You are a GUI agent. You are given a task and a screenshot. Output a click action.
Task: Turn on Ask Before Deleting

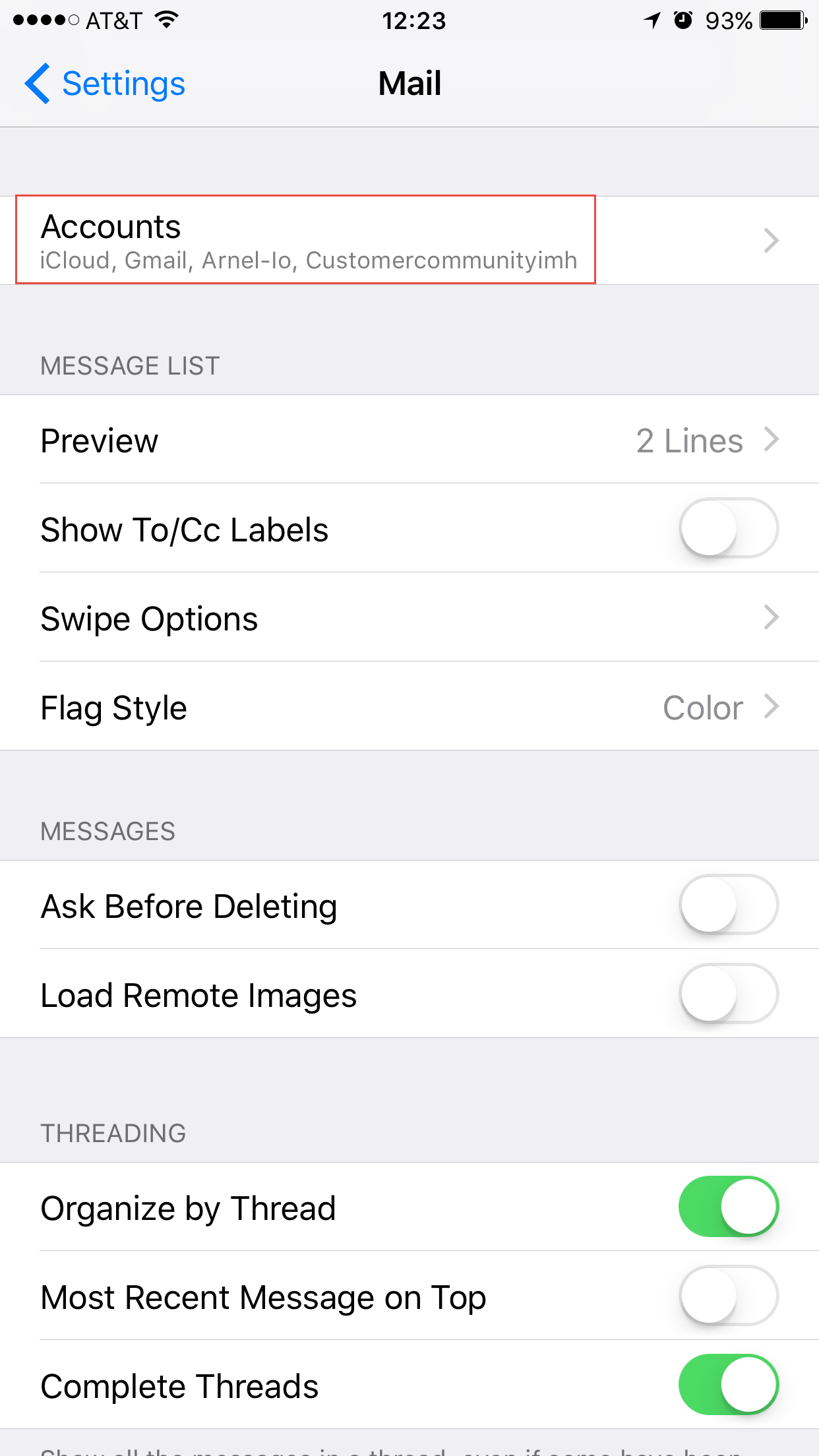(728, 905)
